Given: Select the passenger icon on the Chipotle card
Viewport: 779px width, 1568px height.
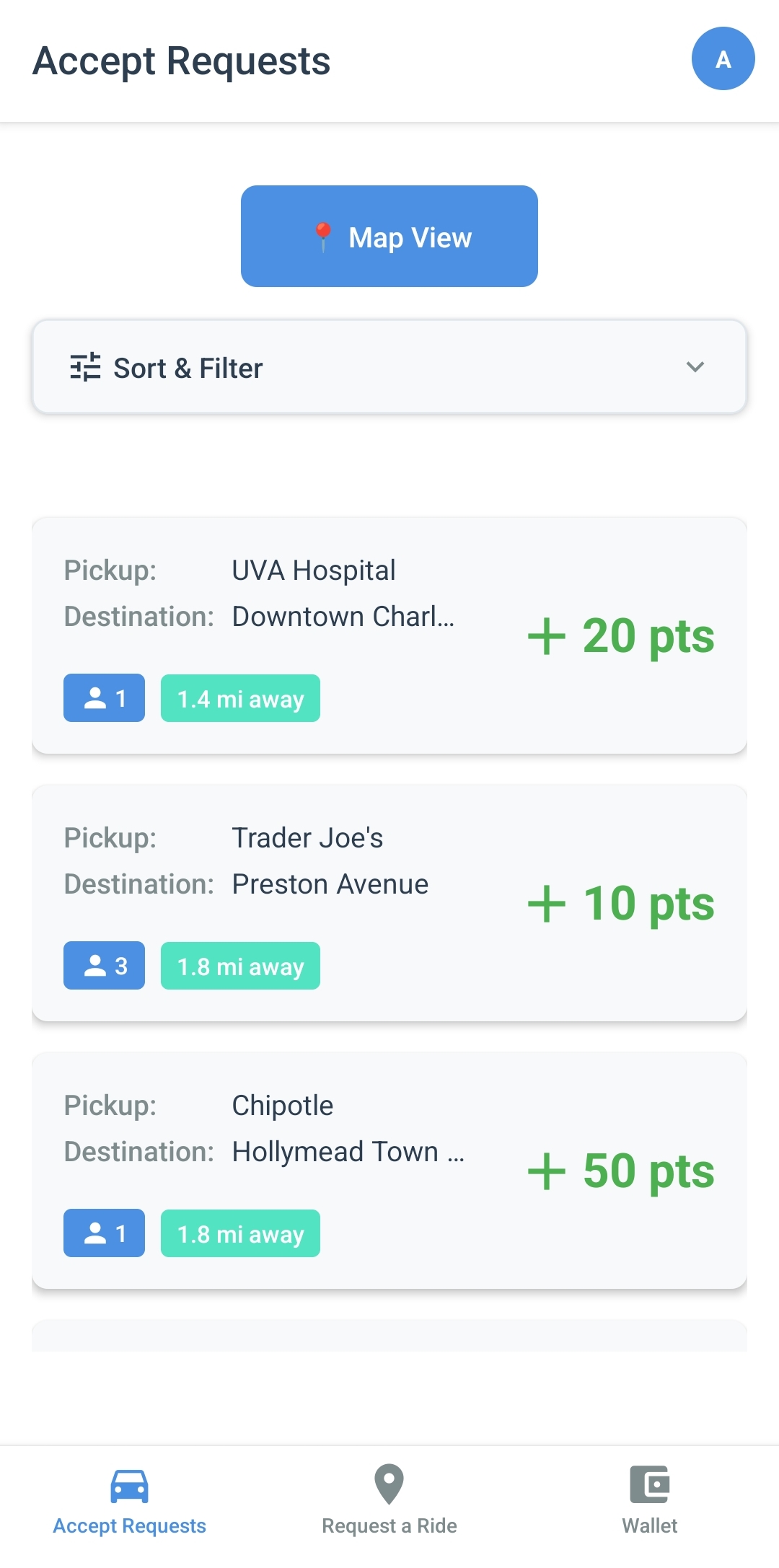Looking at the screenshot, I should 94,1233.
